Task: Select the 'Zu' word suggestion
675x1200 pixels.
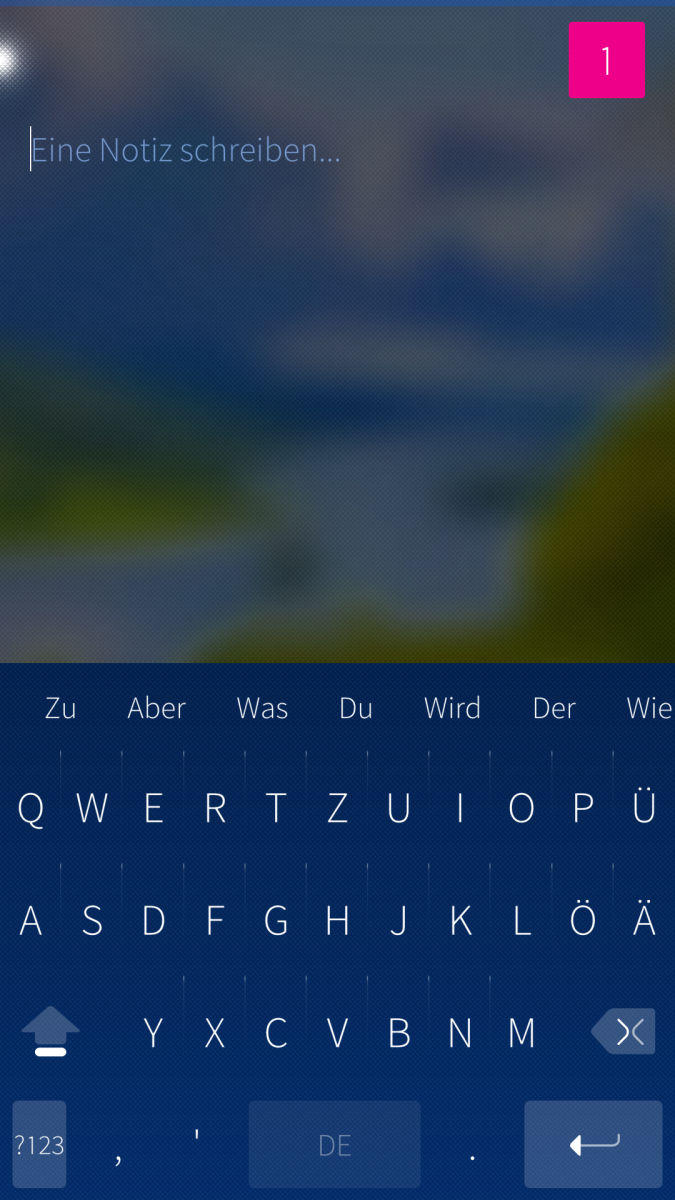Action: 61,709
